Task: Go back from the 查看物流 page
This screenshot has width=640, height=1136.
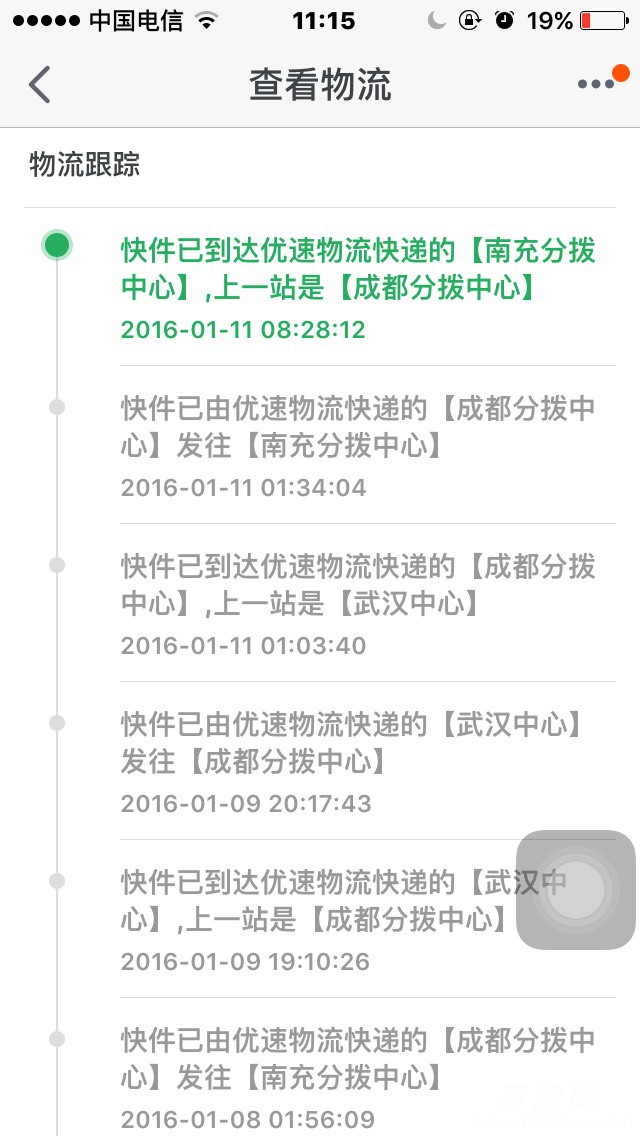Action: [x=40, y=85]
